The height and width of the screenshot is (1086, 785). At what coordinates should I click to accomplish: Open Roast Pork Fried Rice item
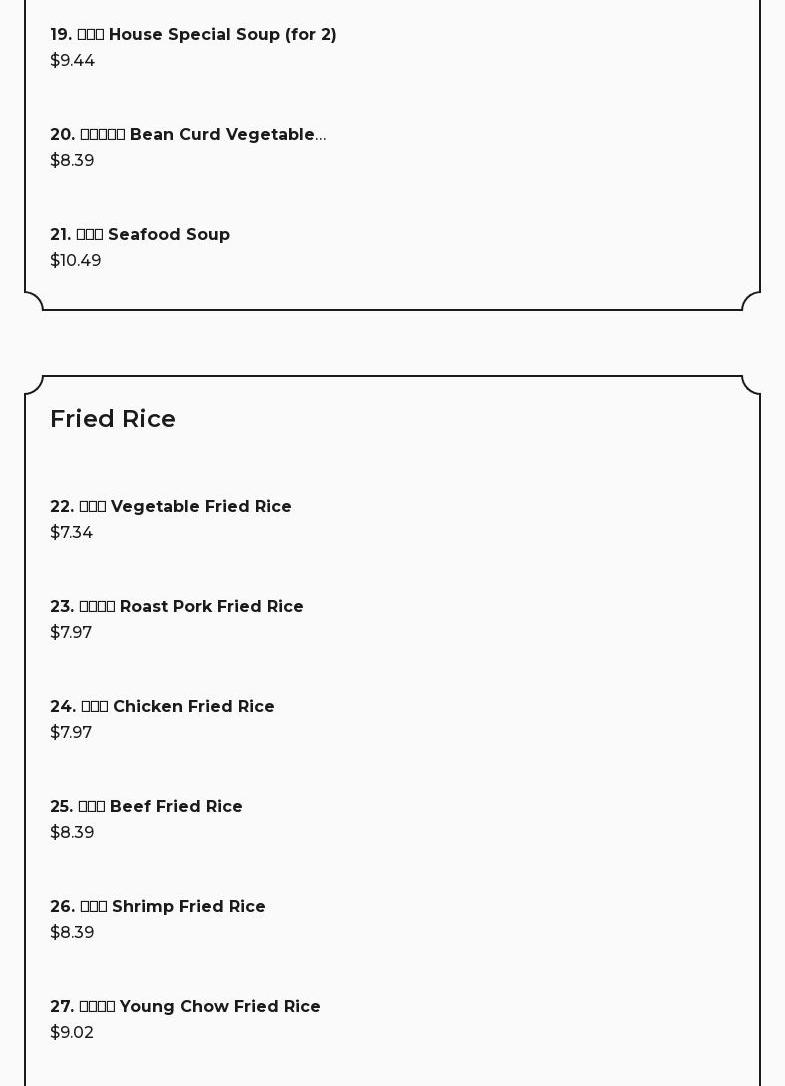[177, 607]
